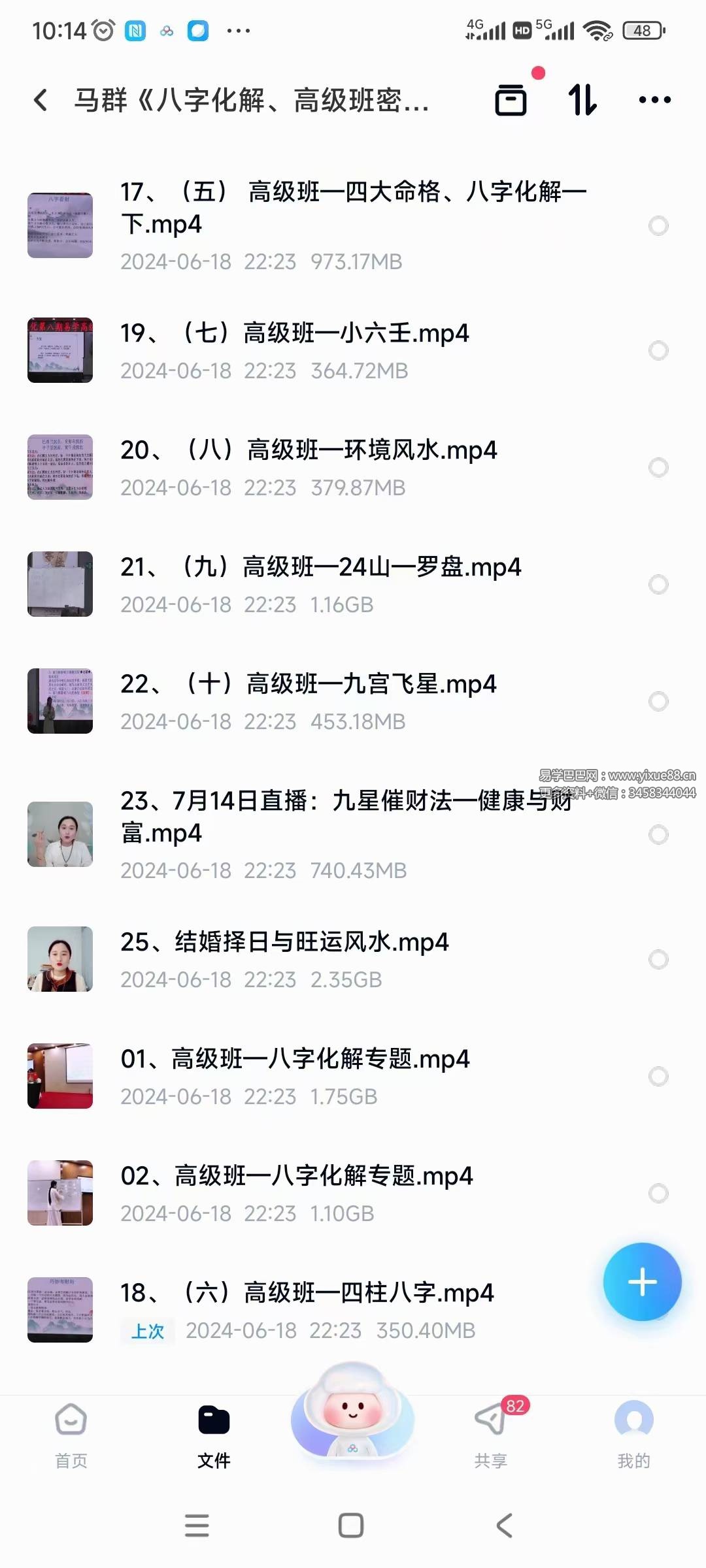
Task: Go back using the top-left arrow
Action: pos(41,100)
